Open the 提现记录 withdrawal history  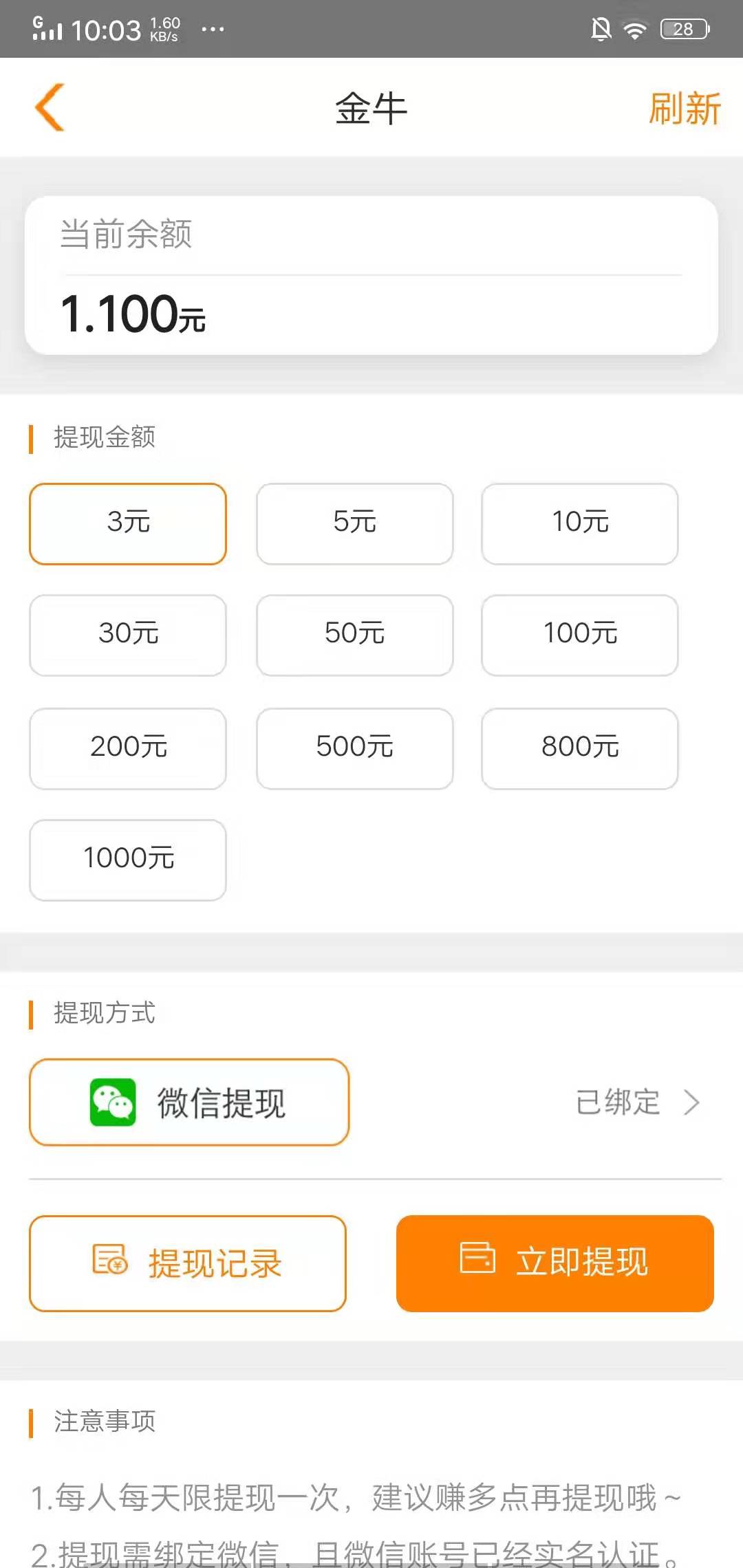[189, 1264]
